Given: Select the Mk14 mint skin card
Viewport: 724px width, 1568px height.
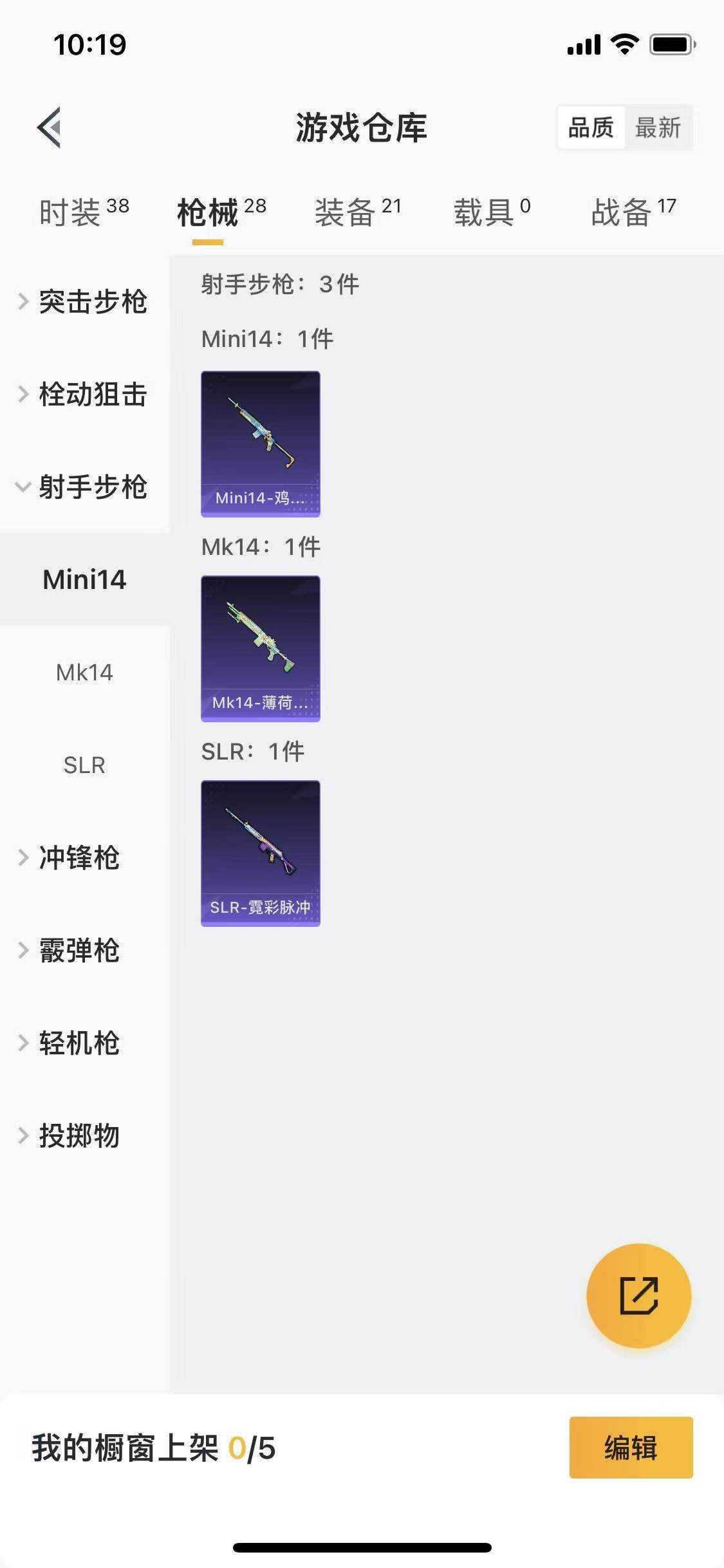Looking at the screenshot, I should (x=260, y=649).
